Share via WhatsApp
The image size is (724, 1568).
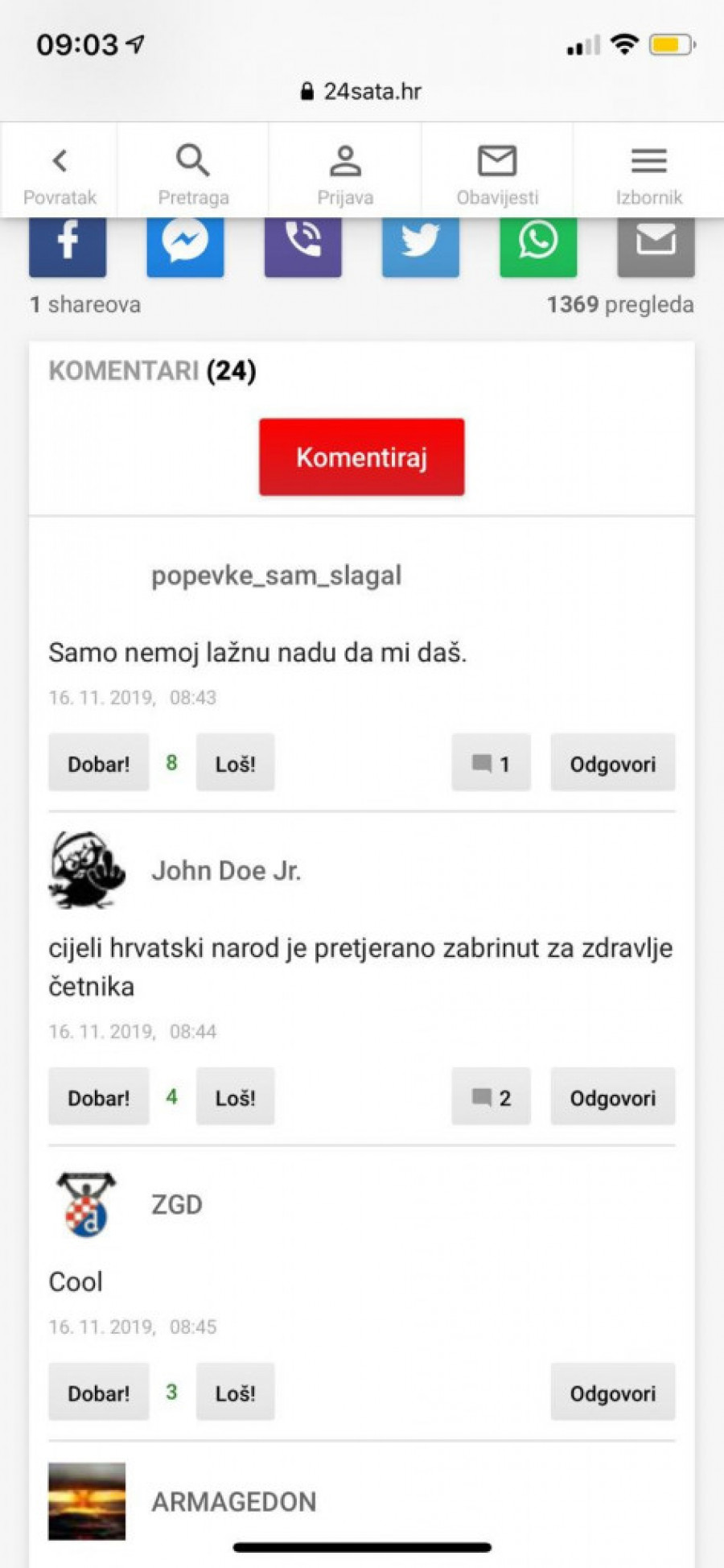[538, 245]
